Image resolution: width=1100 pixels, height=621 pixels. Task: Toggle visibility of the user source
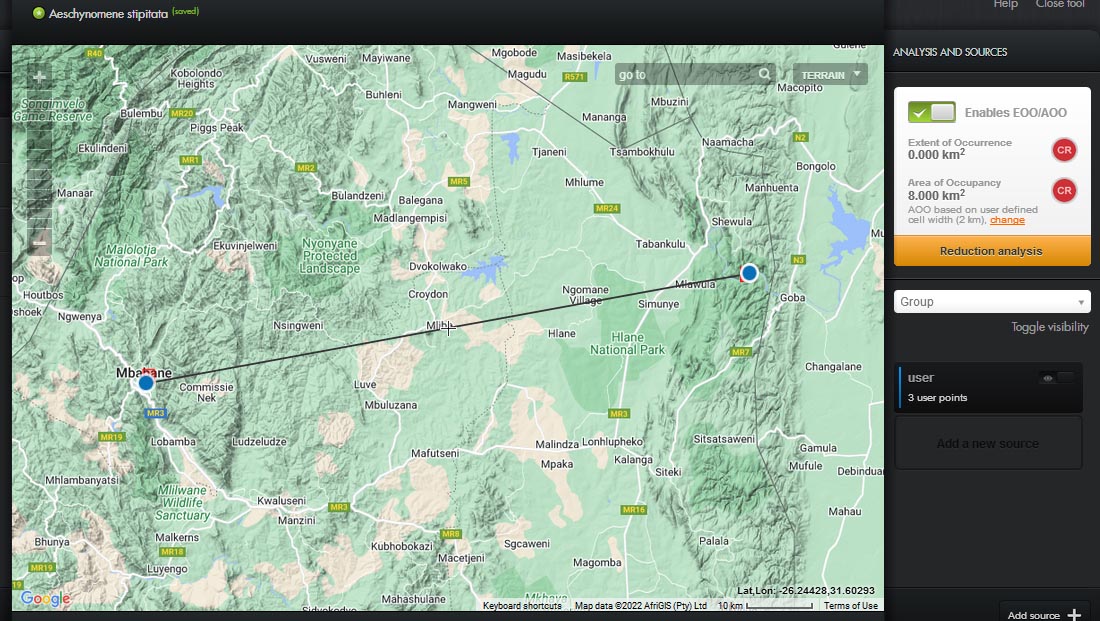click(x=1058, y=378)
